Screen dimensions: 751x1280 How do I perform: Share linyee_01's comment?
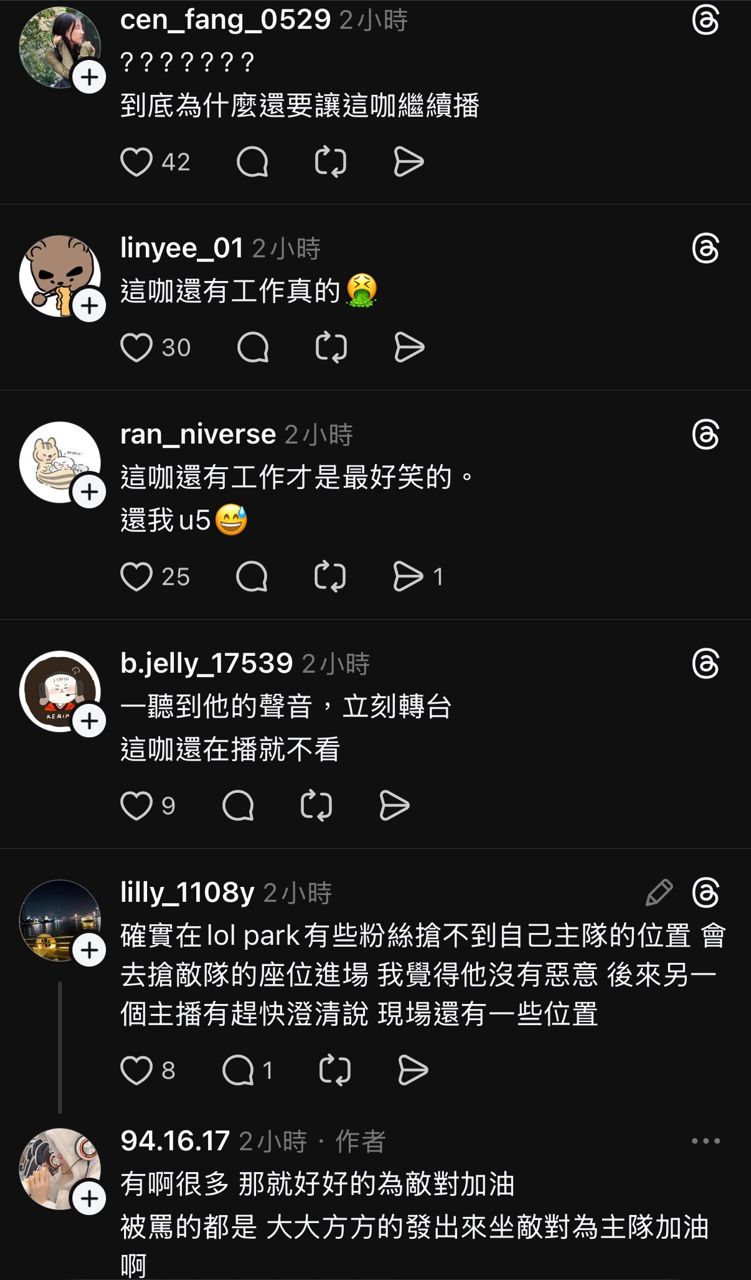pos(409,347)
